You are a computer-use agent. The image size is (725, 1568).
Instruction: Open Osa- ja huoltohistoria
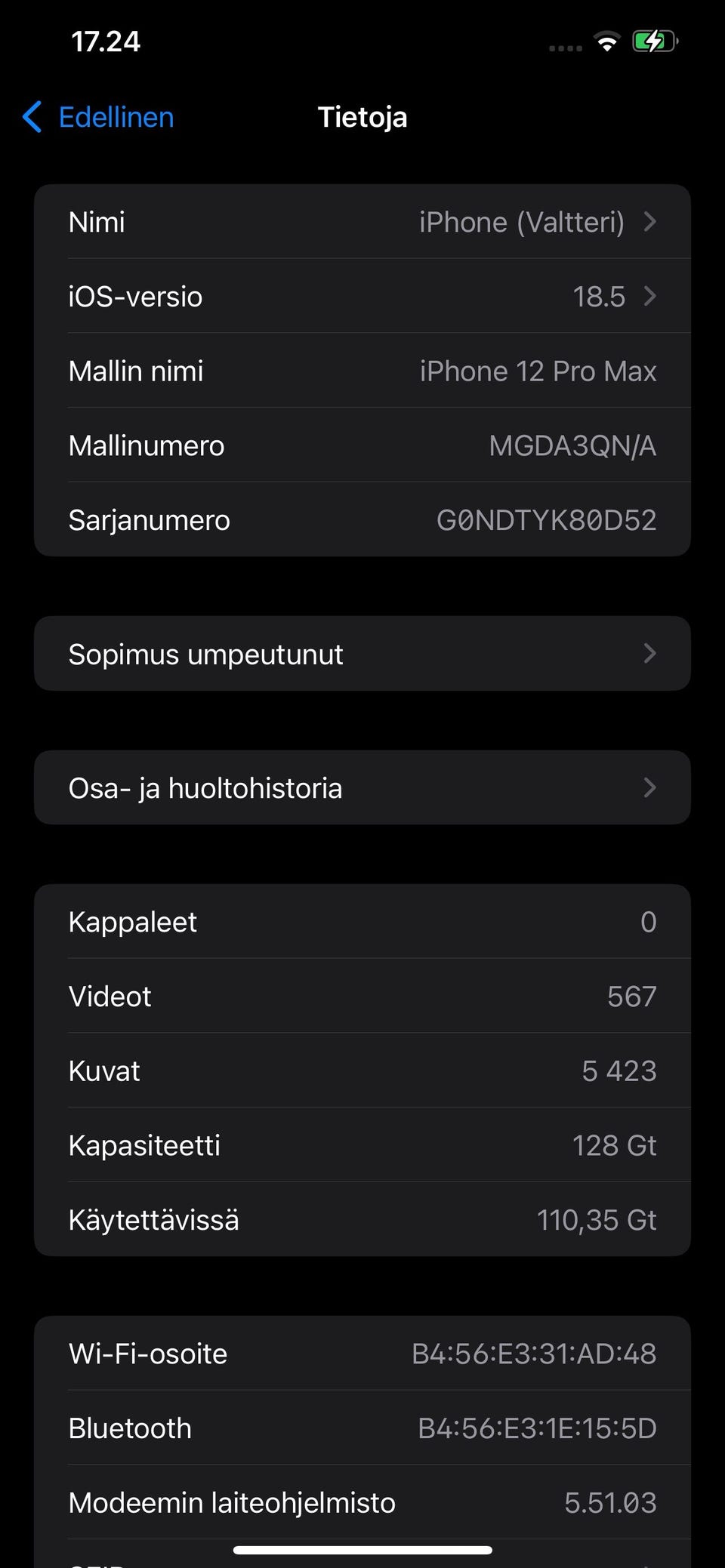click(x=362, y=787)
